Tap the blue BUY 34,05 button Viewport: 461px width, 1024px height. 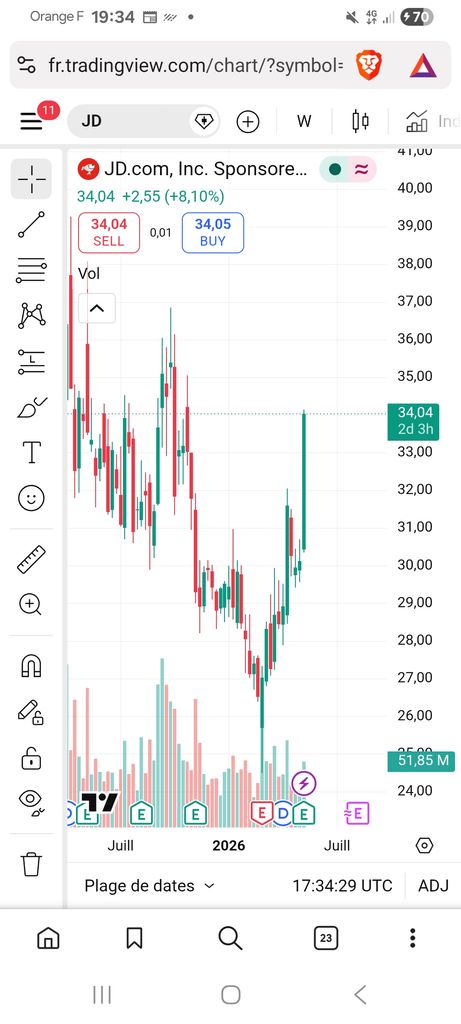point(213,232)
